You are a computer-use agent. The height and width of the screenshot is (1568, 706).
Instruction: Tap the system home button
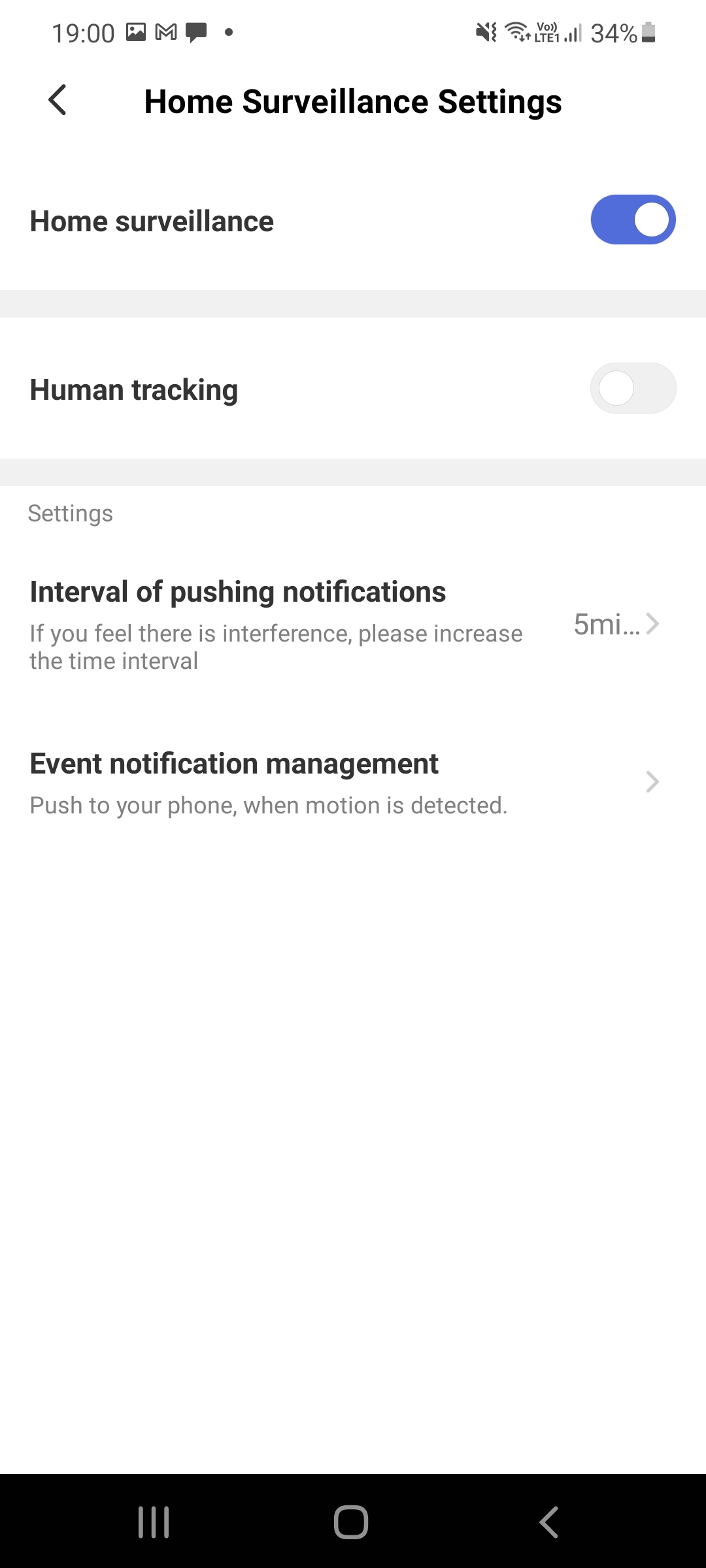[x=351, y=1522]
